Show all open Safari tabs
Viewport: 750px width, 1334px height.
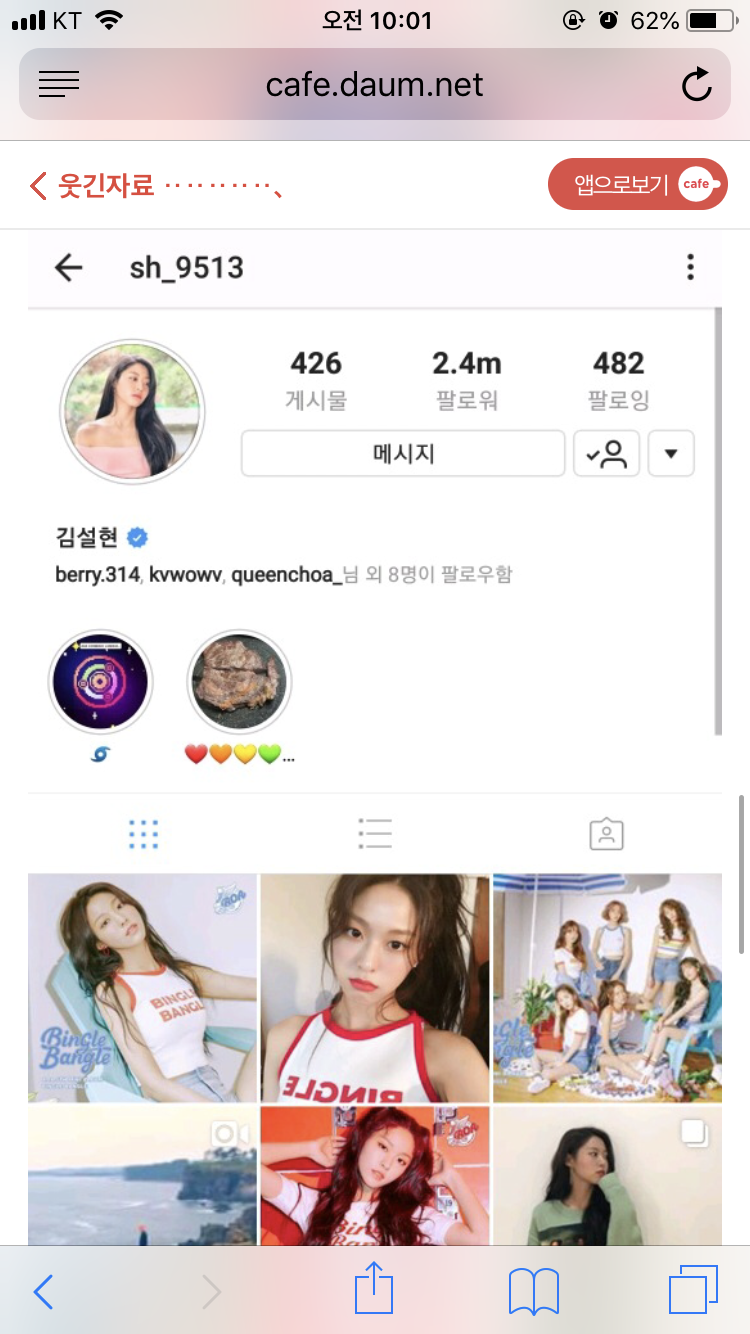click(x=693, y=1290)
